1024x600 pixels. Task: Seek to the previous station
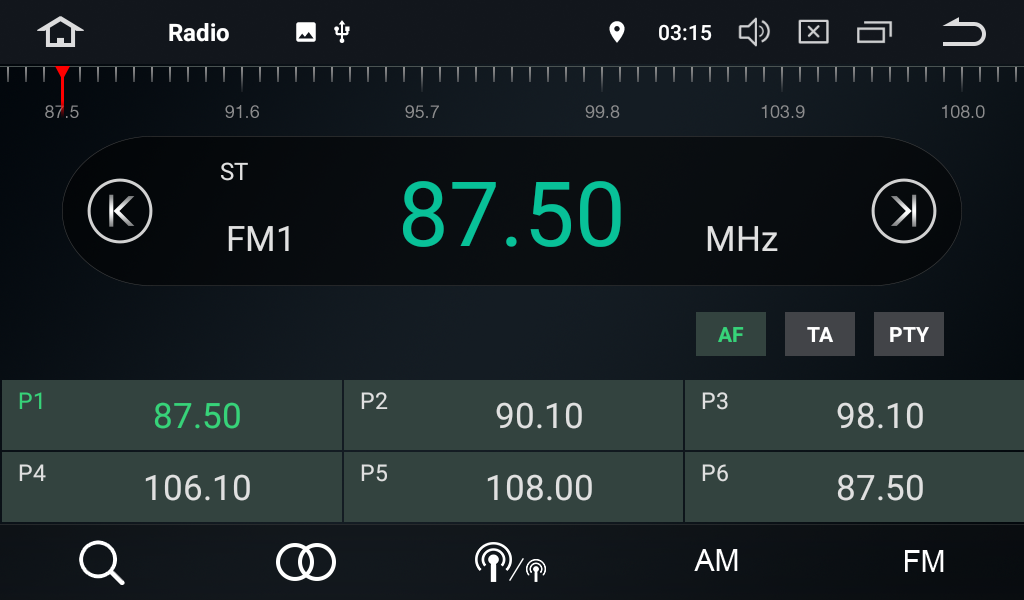tap(120, 211)
